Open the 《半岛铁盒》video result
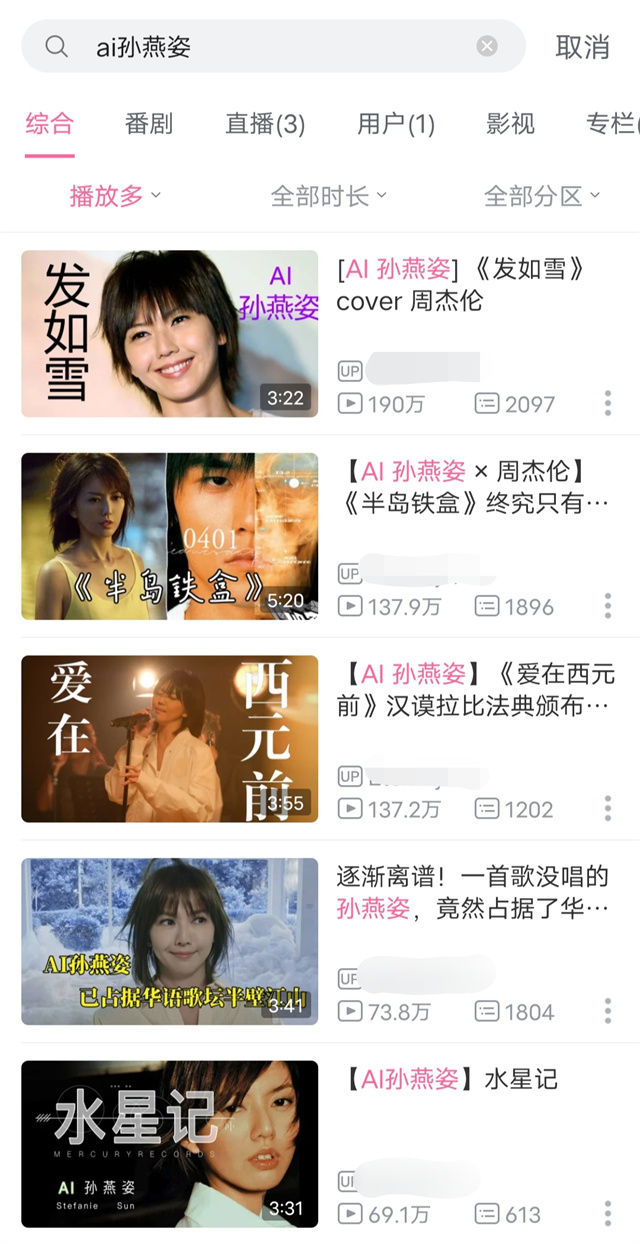Image resolution: width=640 pixels, height=1244 pixels. [x=170, y=537]
